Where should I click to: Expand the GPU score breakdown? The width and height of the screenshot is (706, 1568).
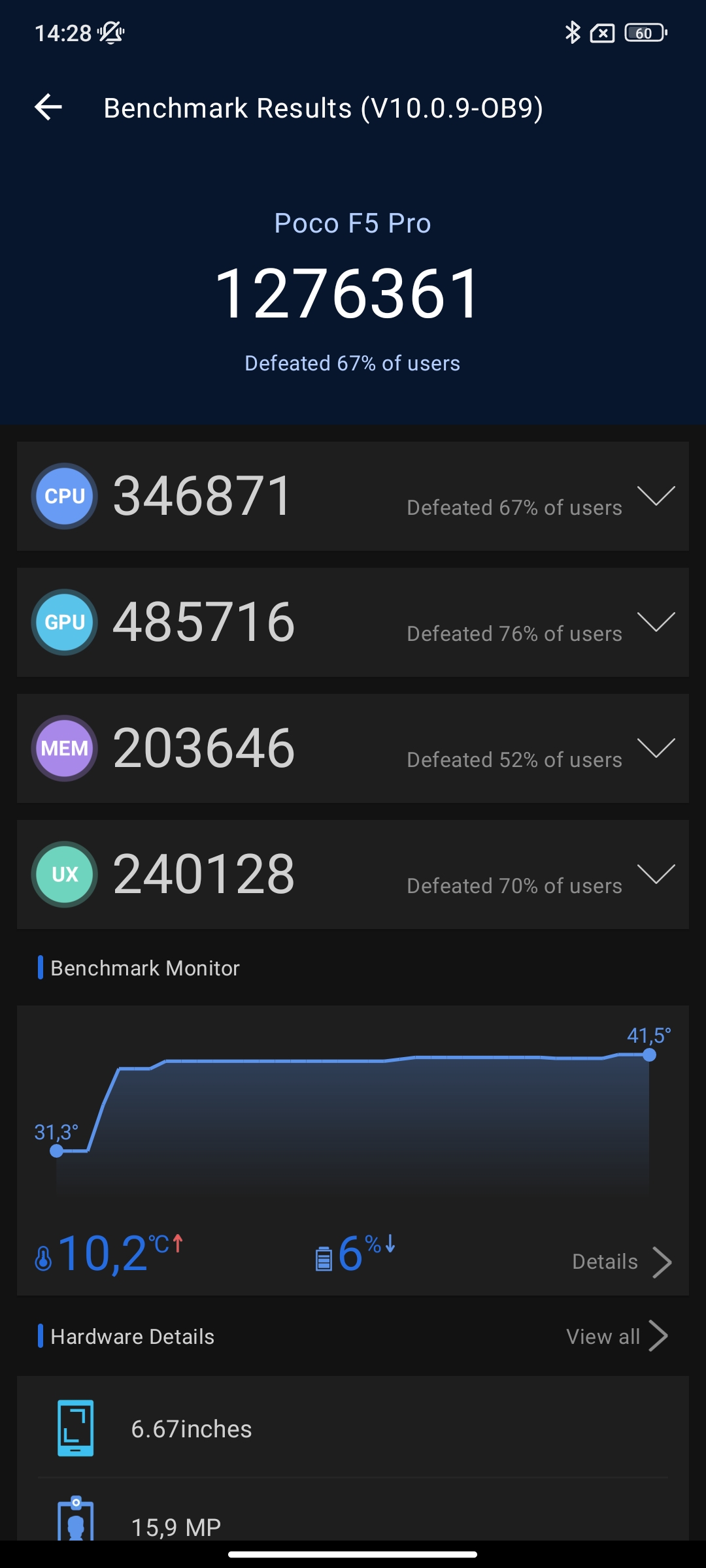tap(656, 622)
